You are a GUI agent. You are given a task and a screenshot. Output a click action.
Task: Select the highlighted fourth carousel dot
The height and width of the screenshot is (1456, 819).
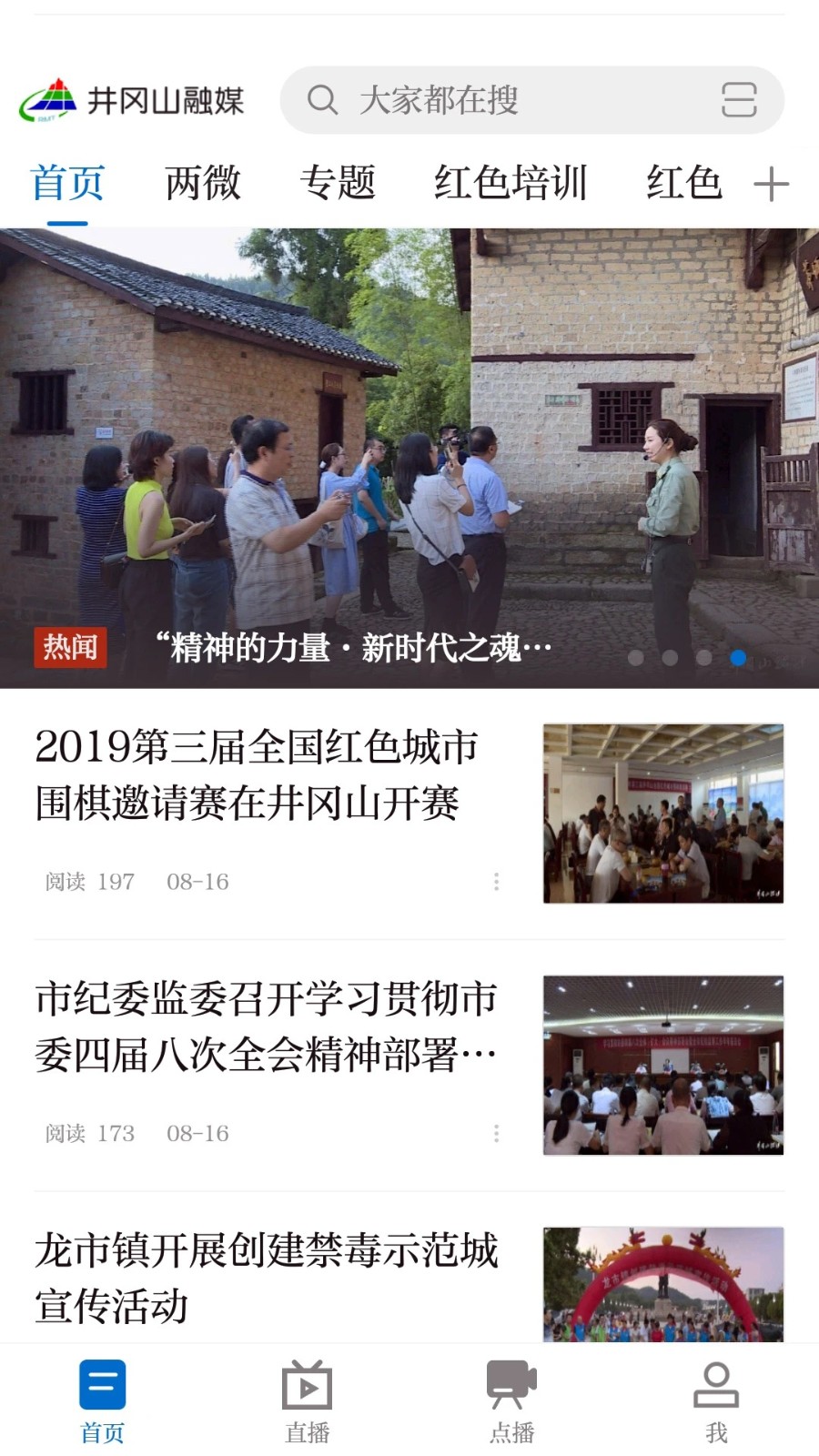tap(737, 658)
